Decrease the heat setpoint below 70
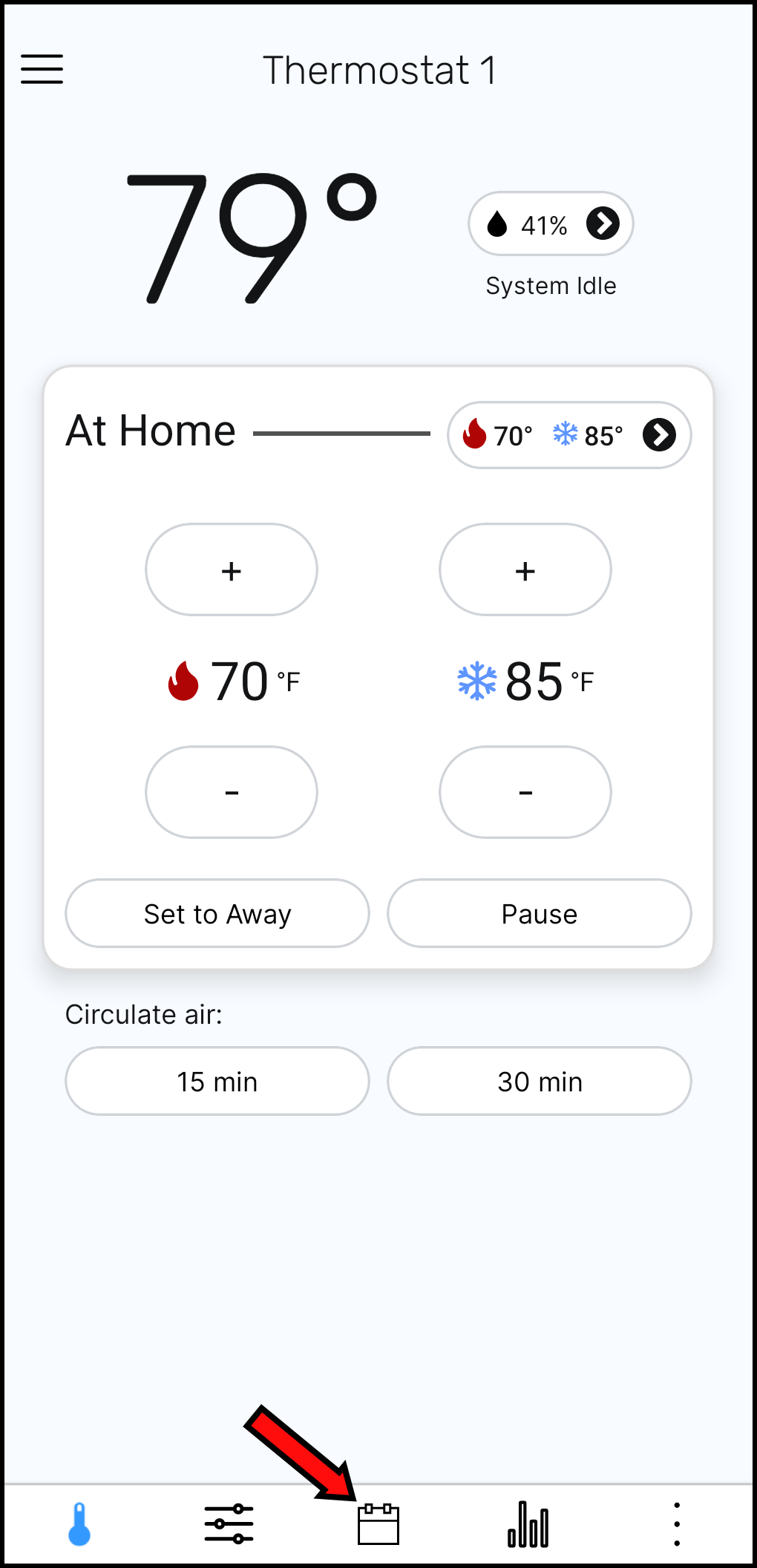 coord(232,792)
